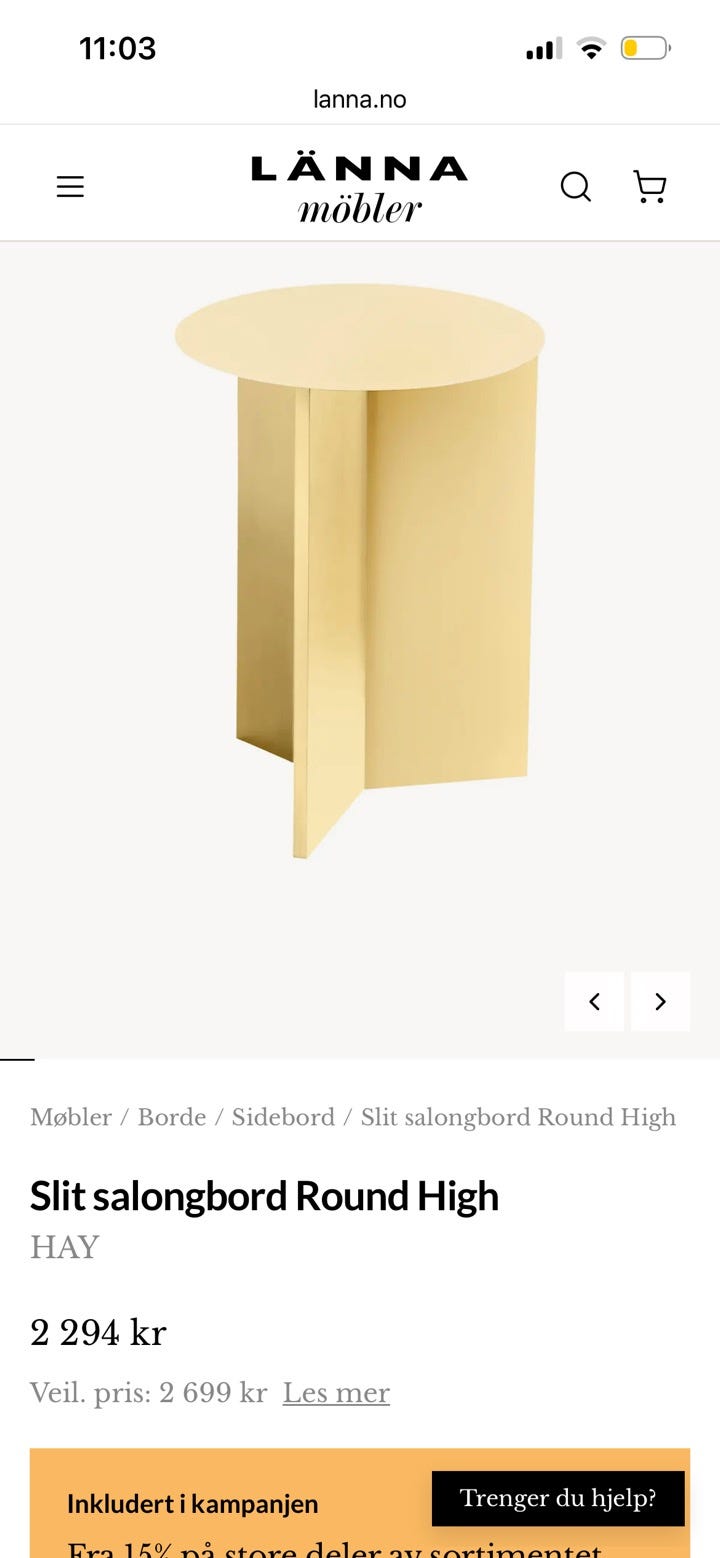
Task: Tap the lanna.no address bar
Action: (360, 99)
